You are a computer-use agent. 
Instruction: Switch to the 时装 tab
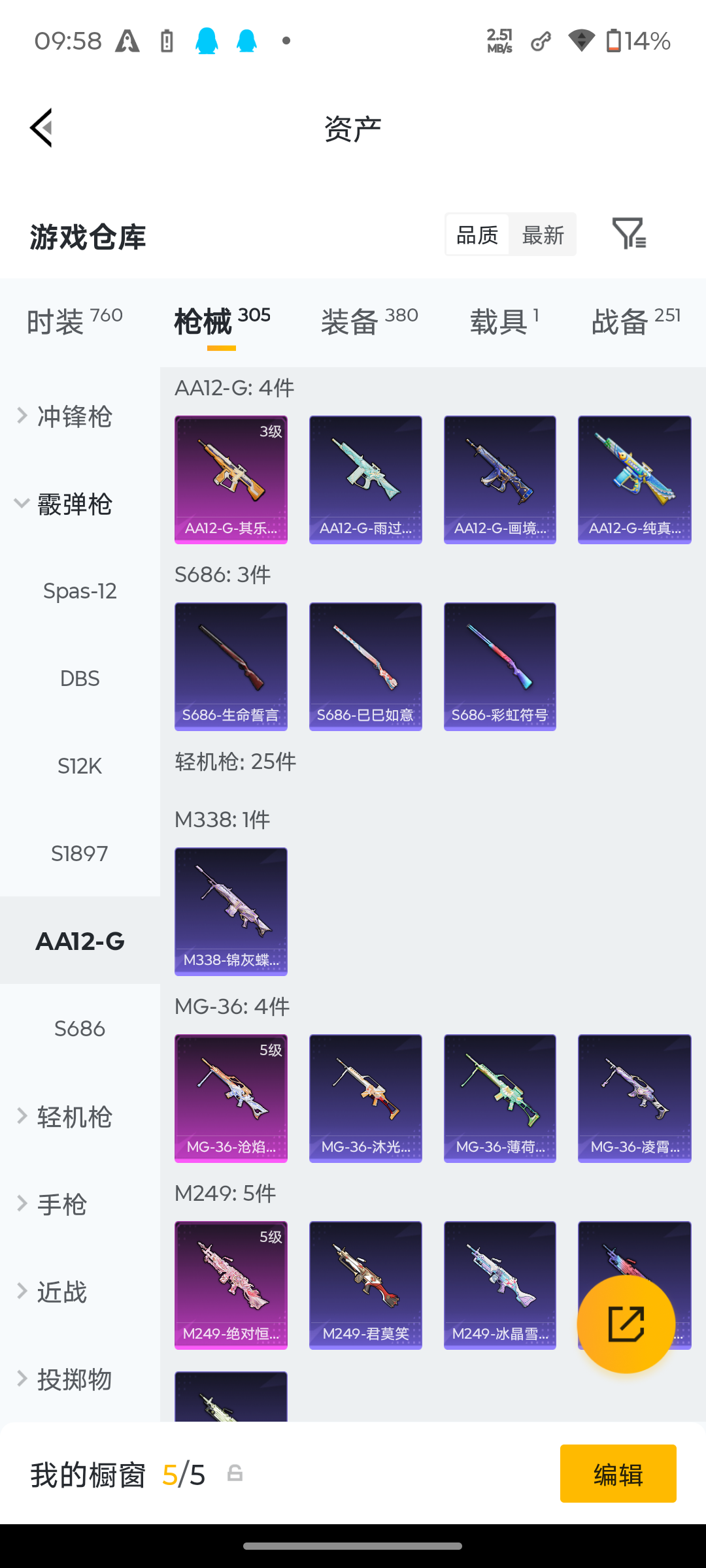click(x=75, y=321)
